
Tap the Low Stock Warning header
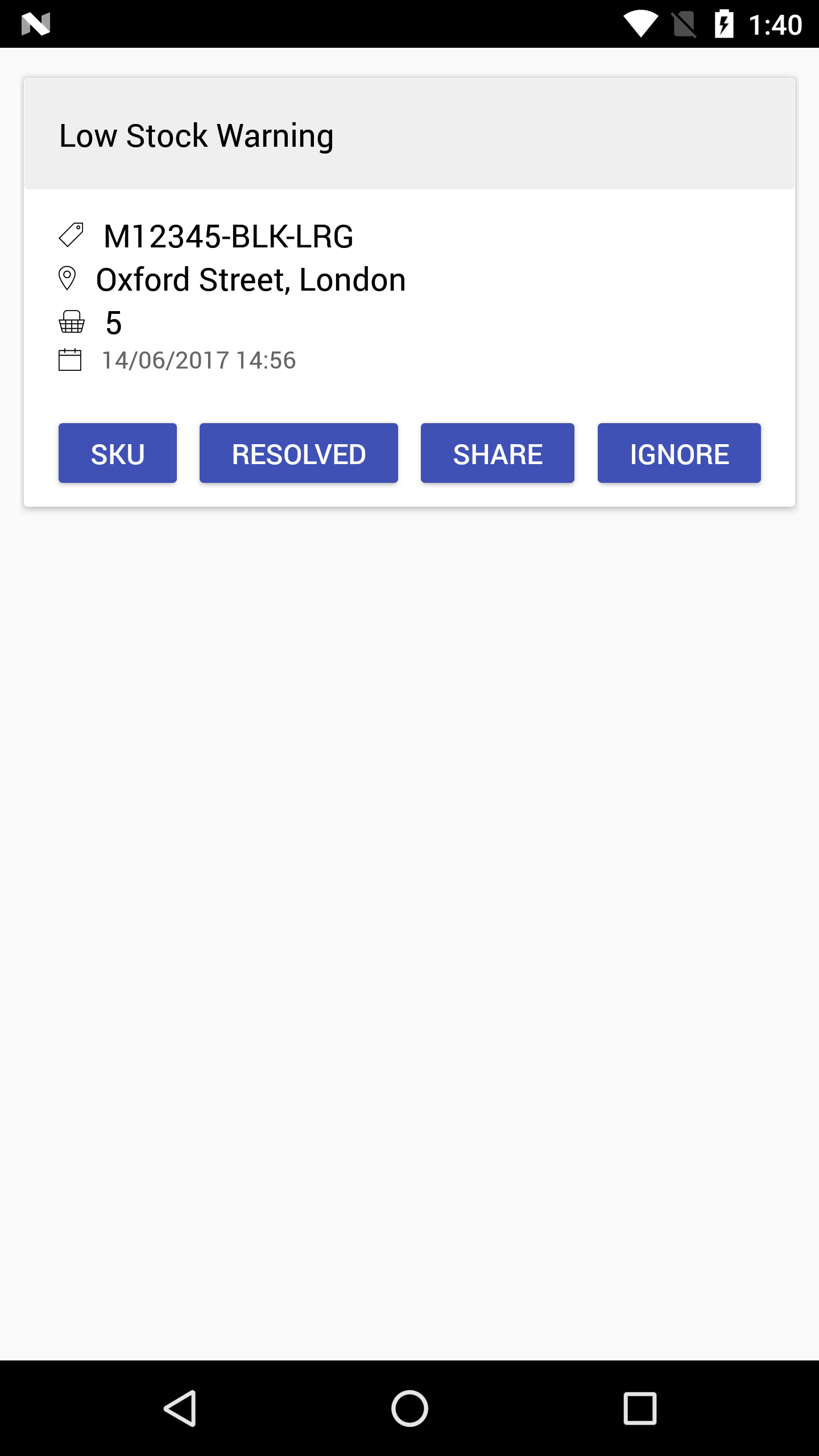[x=196, y=135]
